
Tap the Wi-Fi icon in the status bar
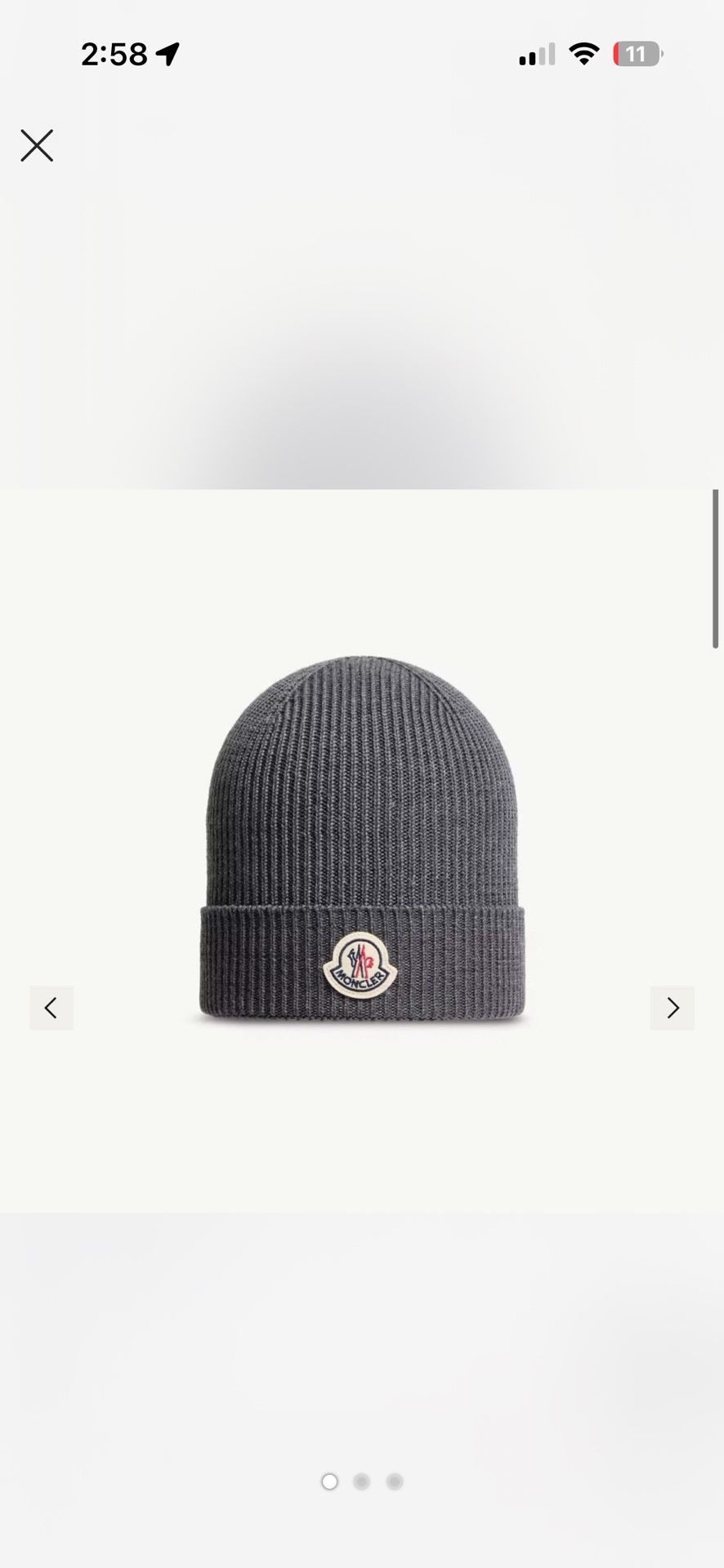point(583,52)
